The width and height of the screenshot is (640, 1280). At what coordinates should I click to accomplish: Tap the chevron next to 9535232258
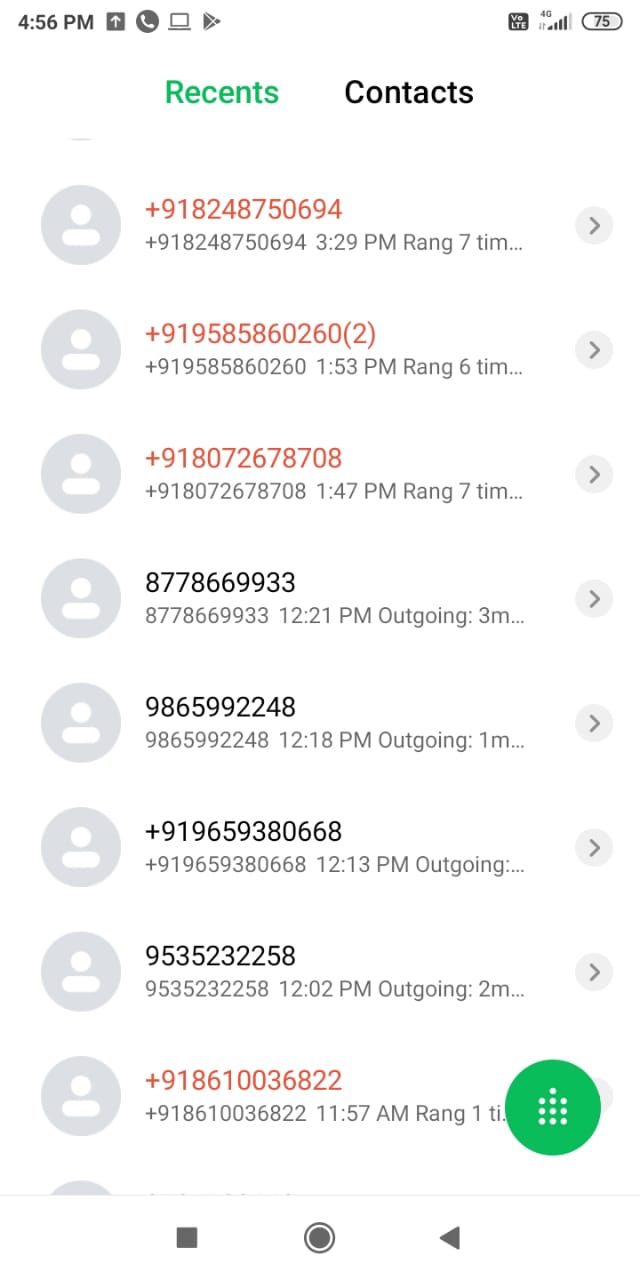click(594, 971)
